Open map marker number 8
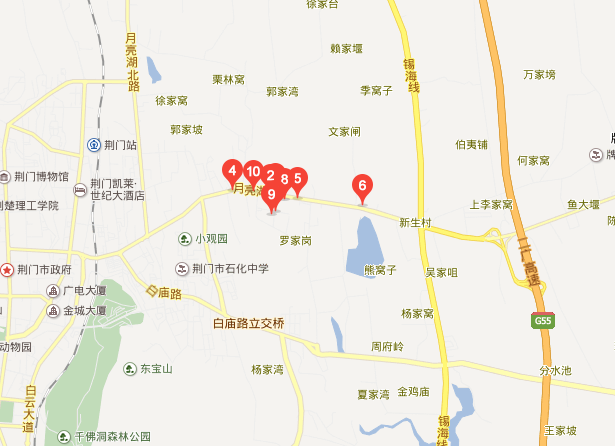The width and height of the screenshot is (615, 446). coord(285,180)
